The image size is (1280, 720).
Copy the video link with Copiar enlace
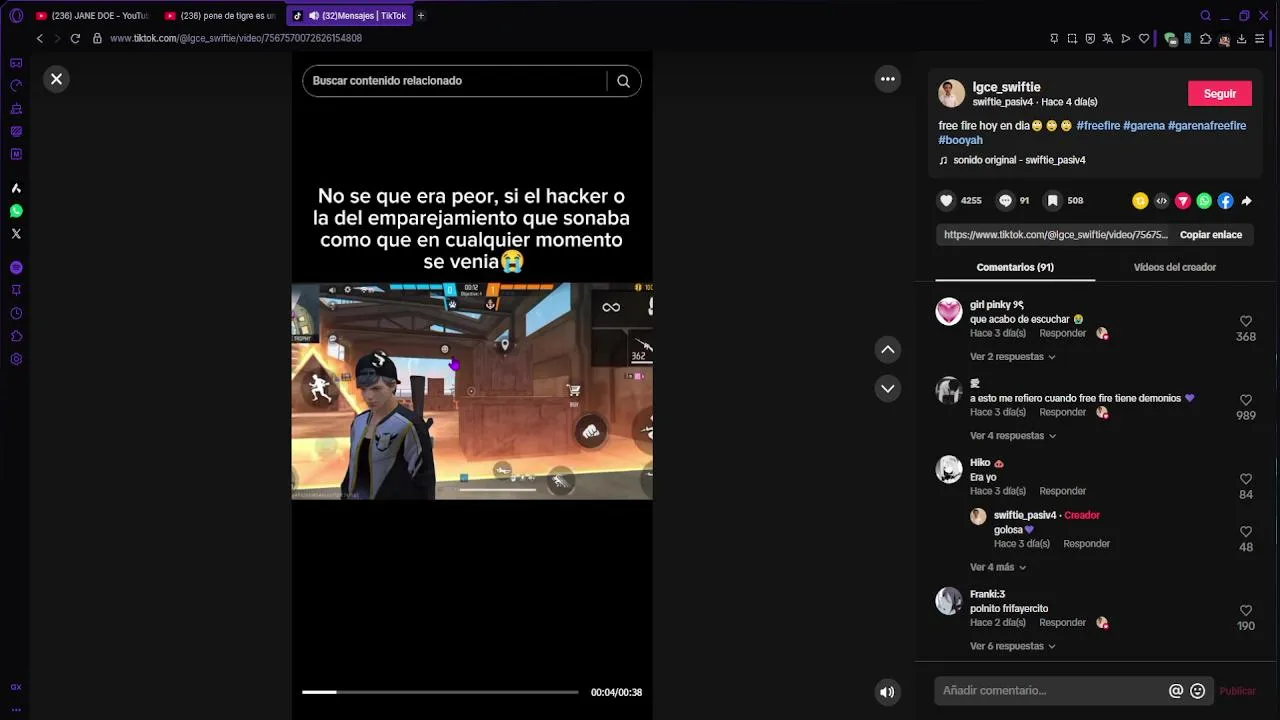pos(1210,235)
